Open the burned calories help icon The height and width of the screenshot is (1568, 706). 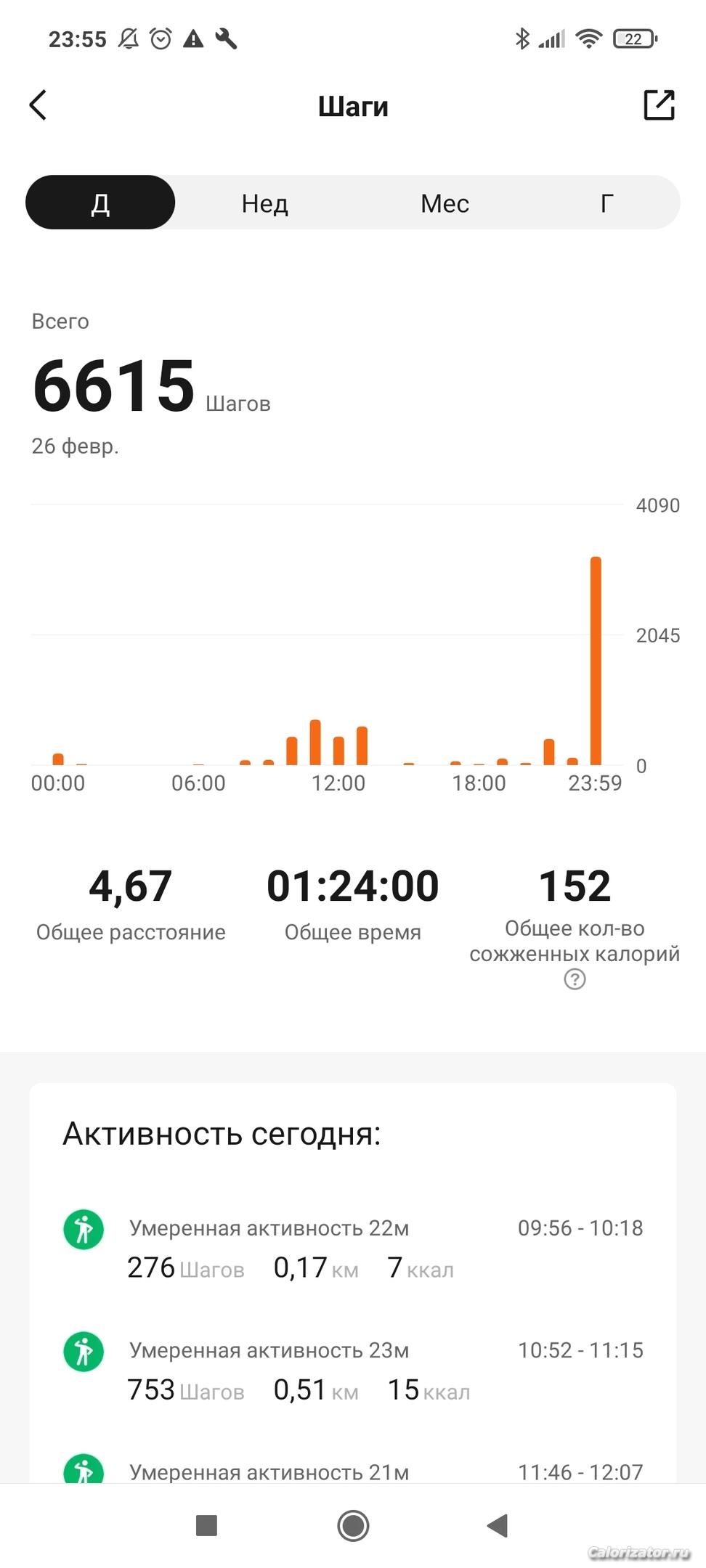coord(575,980)
